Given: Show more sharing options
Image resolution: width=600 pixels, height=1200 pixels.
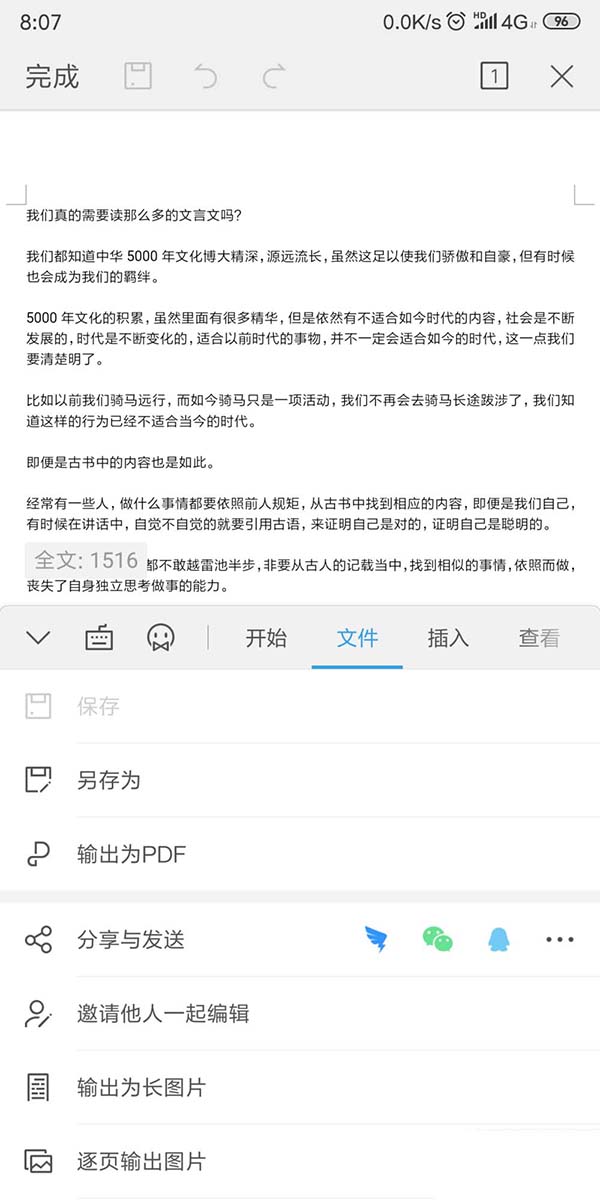Looking at the screenshot, I should click(x=560, y=939).
